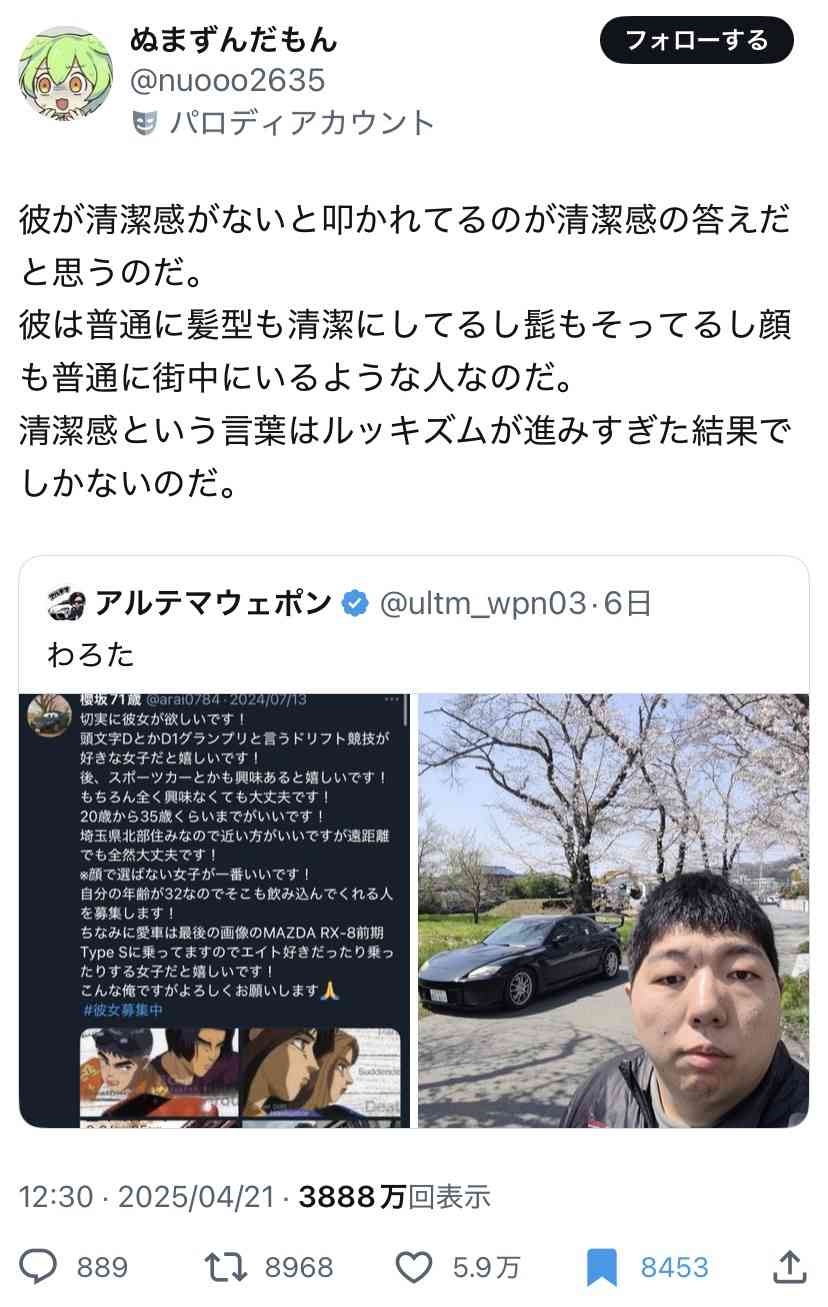View the dark text screenshot image
The width and height of the screenshot is (828, 1307).
coord(214,910)
